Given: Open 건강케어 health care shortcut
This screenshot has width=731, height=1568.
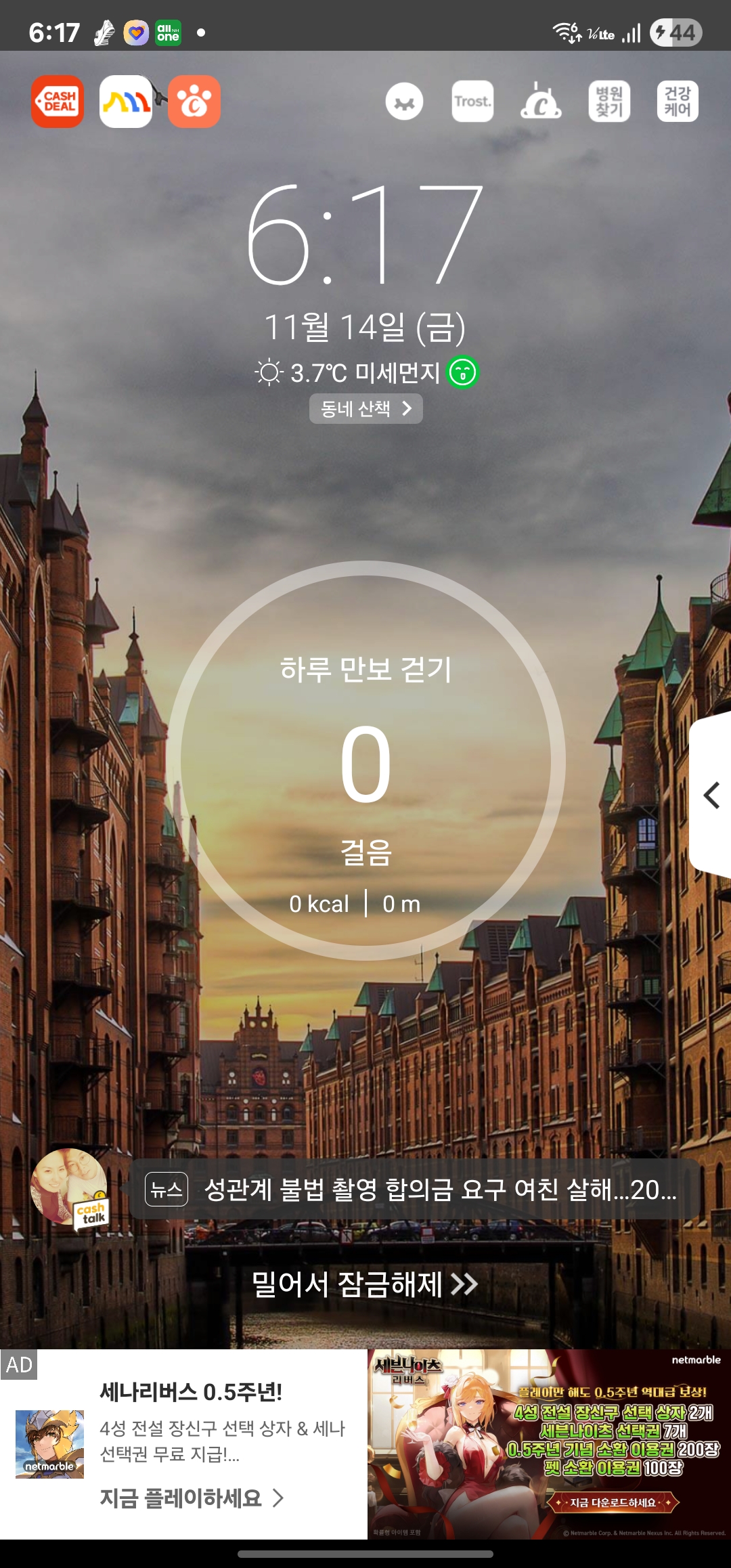Looking at the screenshot, I should tap(678, 102).
